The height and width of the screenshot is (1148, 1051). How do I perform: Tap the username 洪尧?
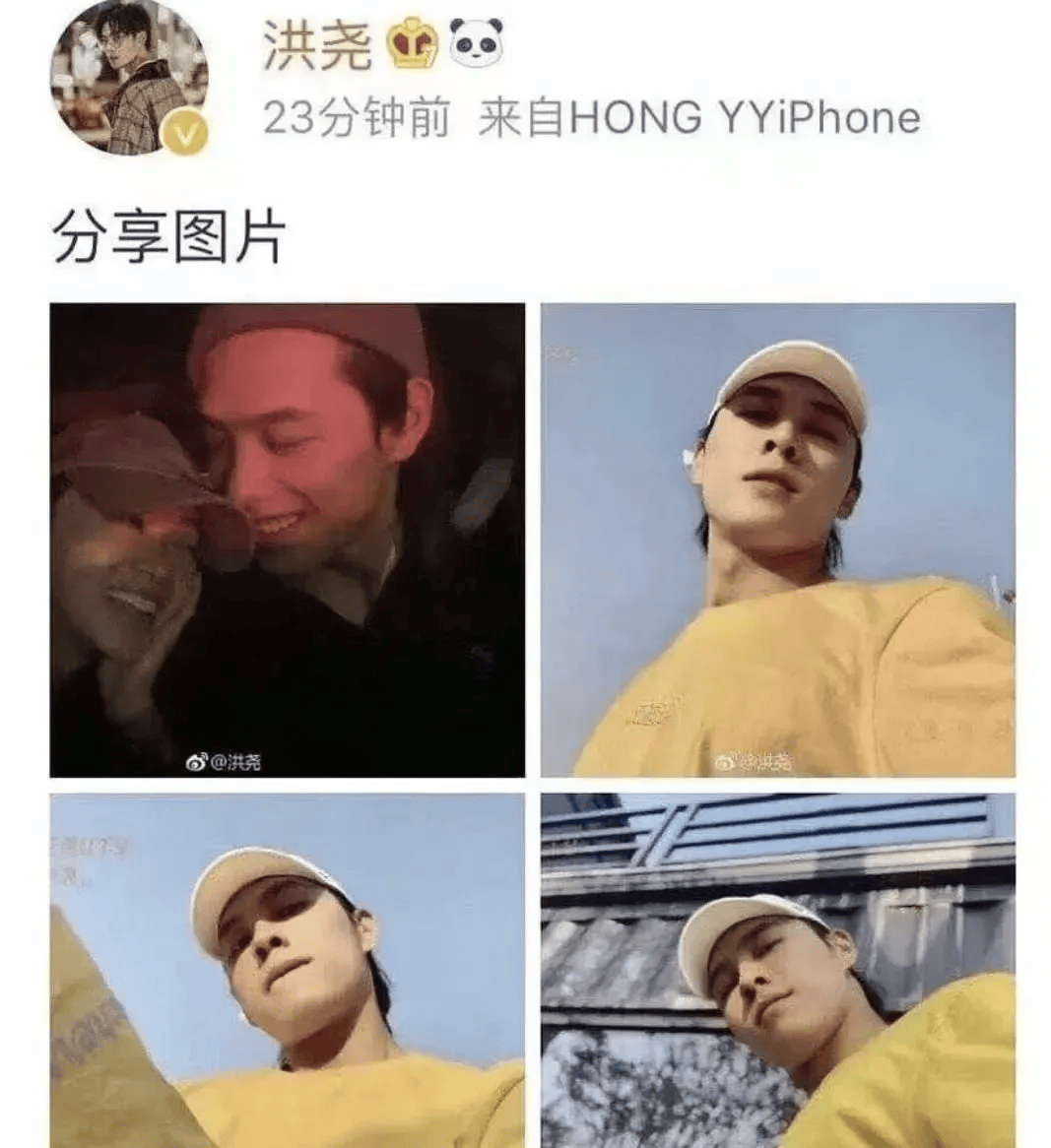tap(316, 47)
